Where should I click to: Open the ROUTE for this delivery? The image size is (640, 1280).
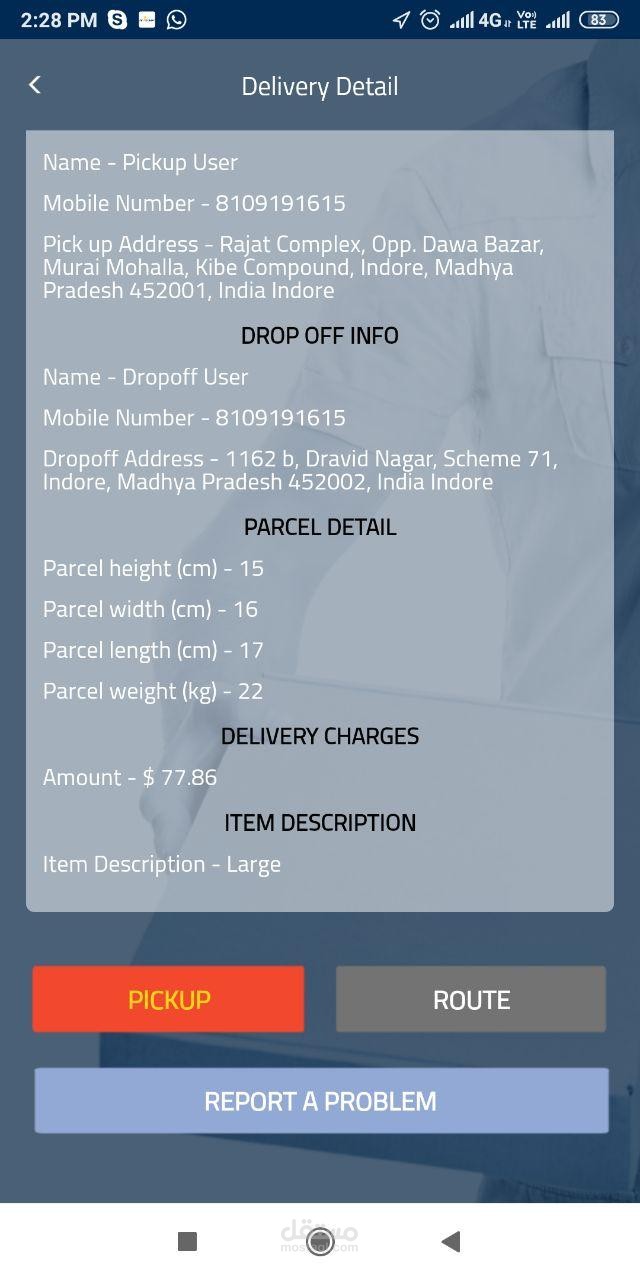(x=471, y=999)
